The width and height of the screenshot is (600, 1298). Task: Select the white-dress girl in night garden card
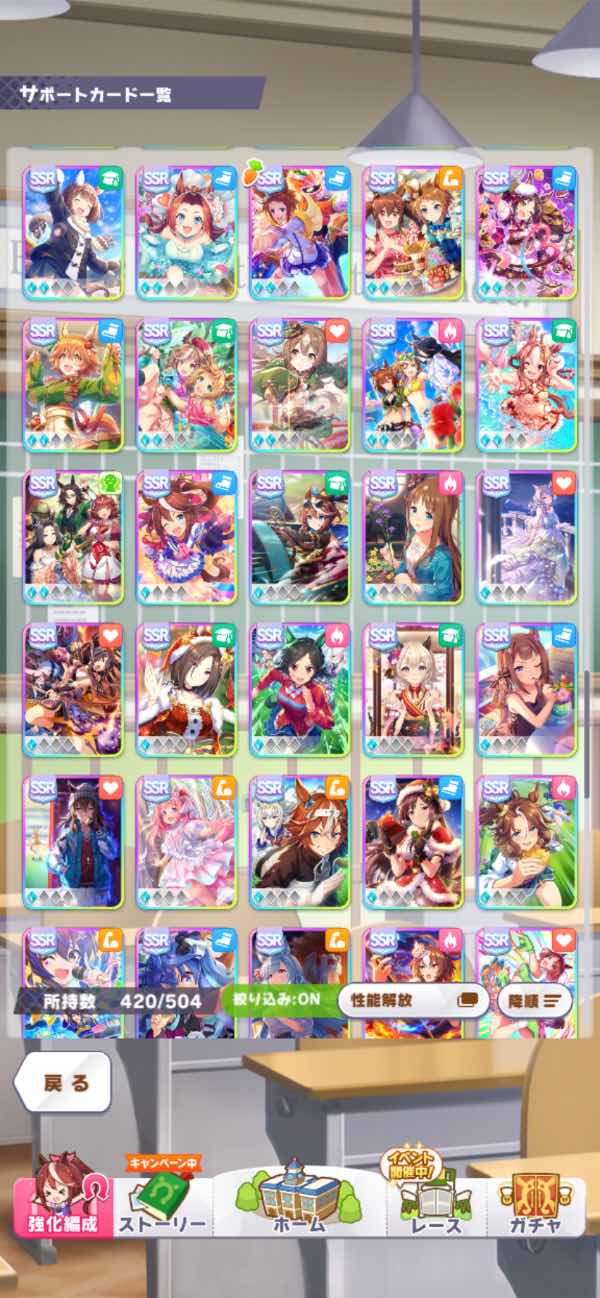(x=526, y=537)
